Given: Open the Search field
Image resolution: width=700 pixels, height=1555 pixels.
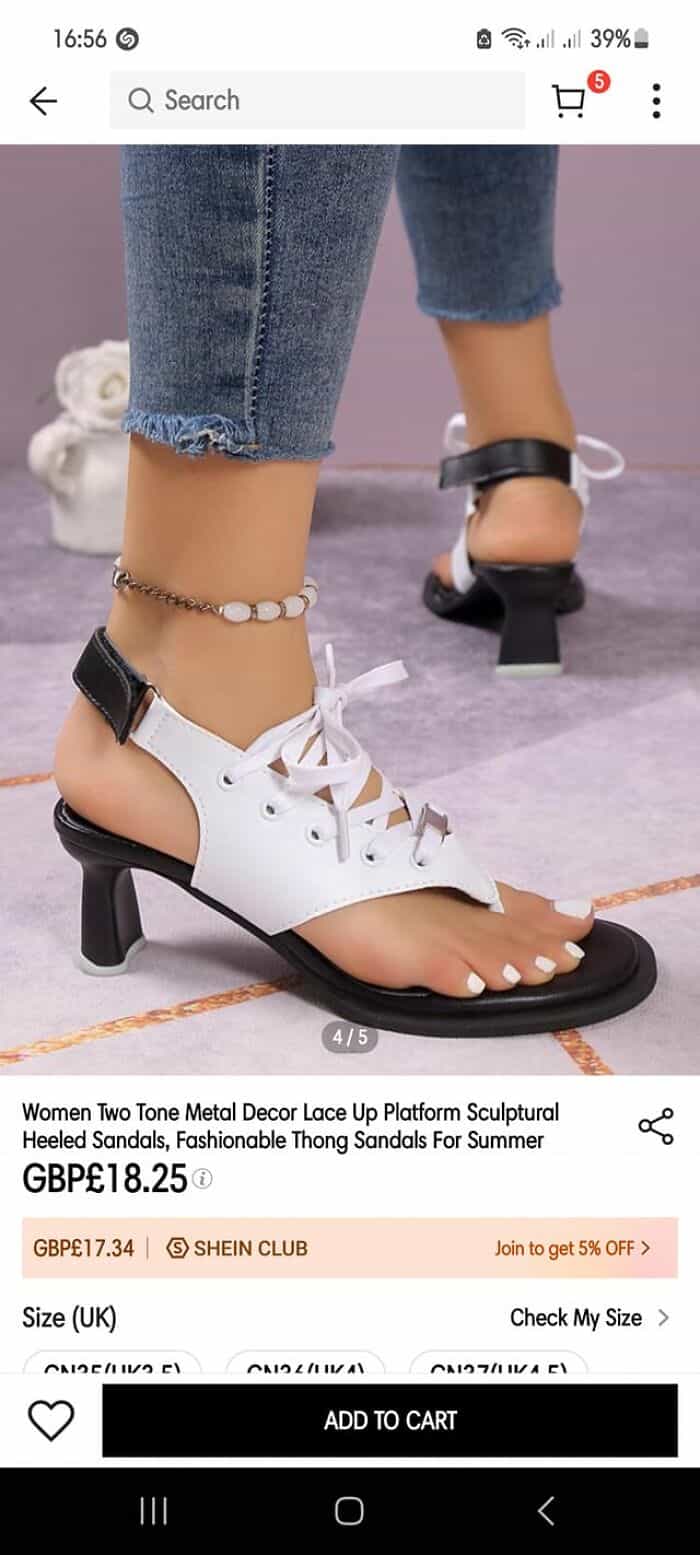Looking at the screenshot, I should [317, 100].
